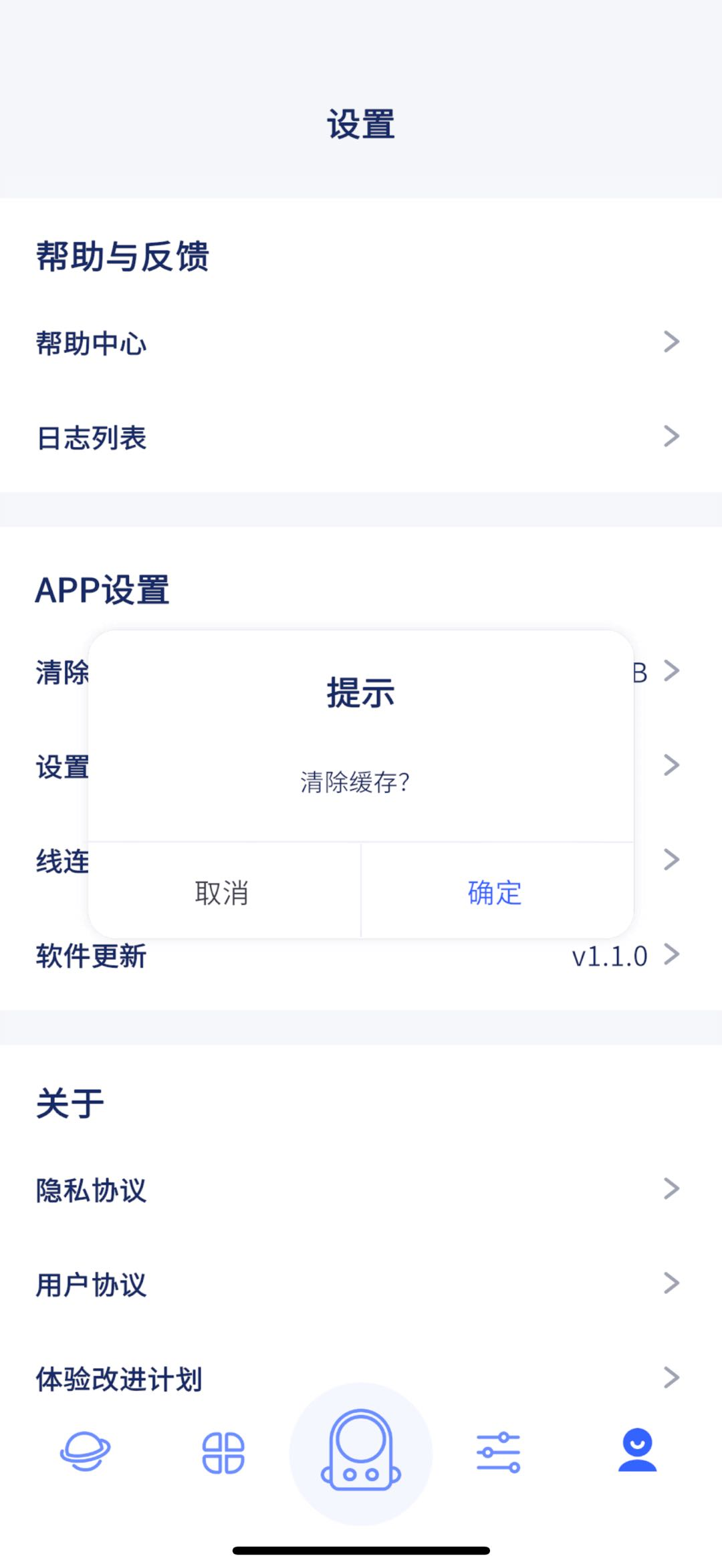This screenshot has height=1568, width=722.
Task: Confirm clearing cache with 确定
Action: pyautogui.click(x=497, y=892)
